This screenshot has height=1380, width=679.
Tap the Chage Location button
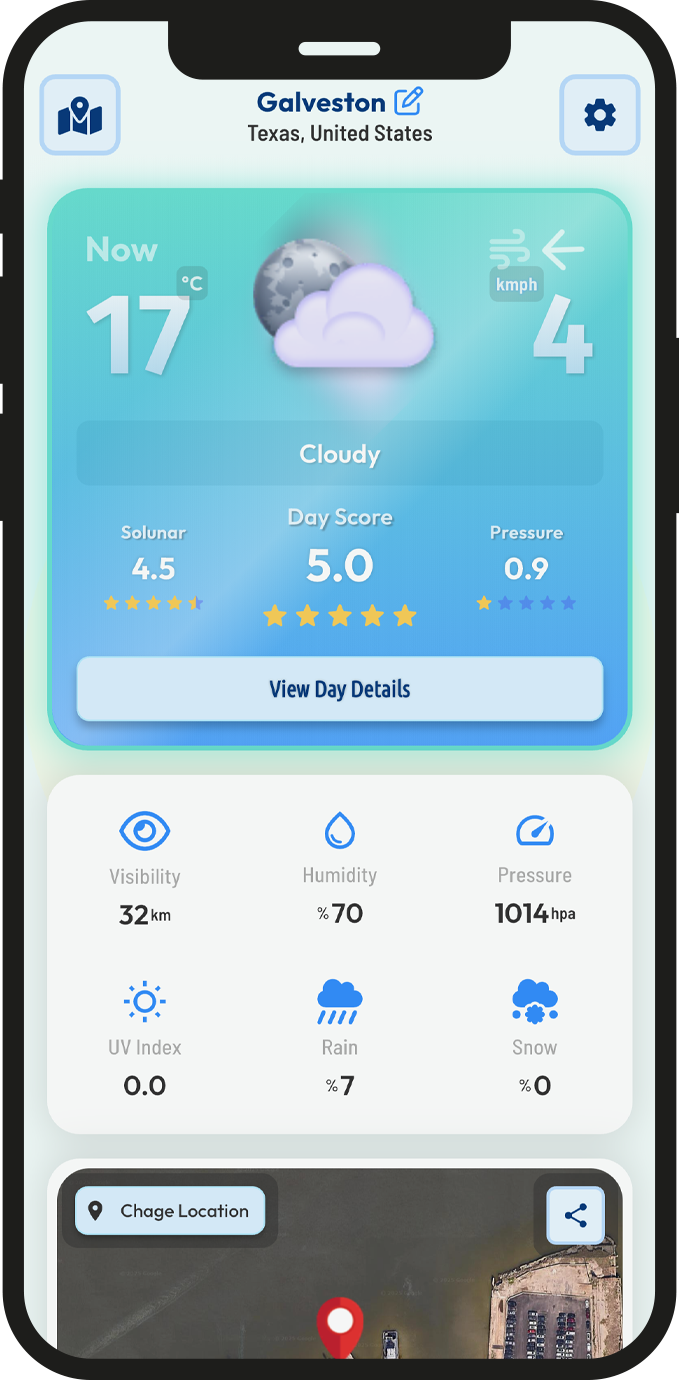point(170,1211)
